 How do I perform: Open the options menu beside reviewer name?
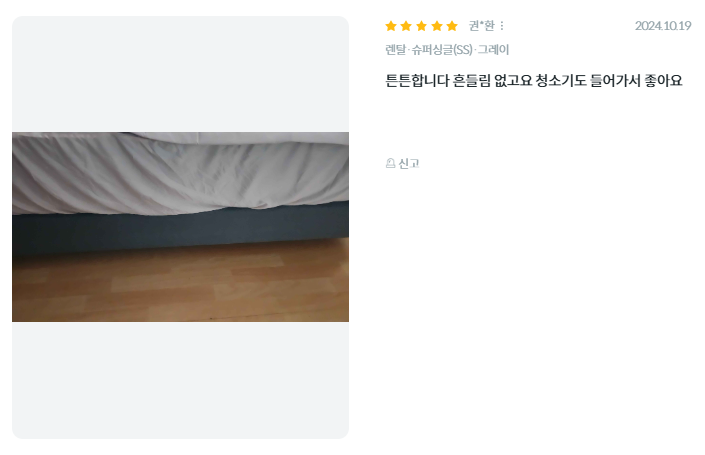coord(502,26)
